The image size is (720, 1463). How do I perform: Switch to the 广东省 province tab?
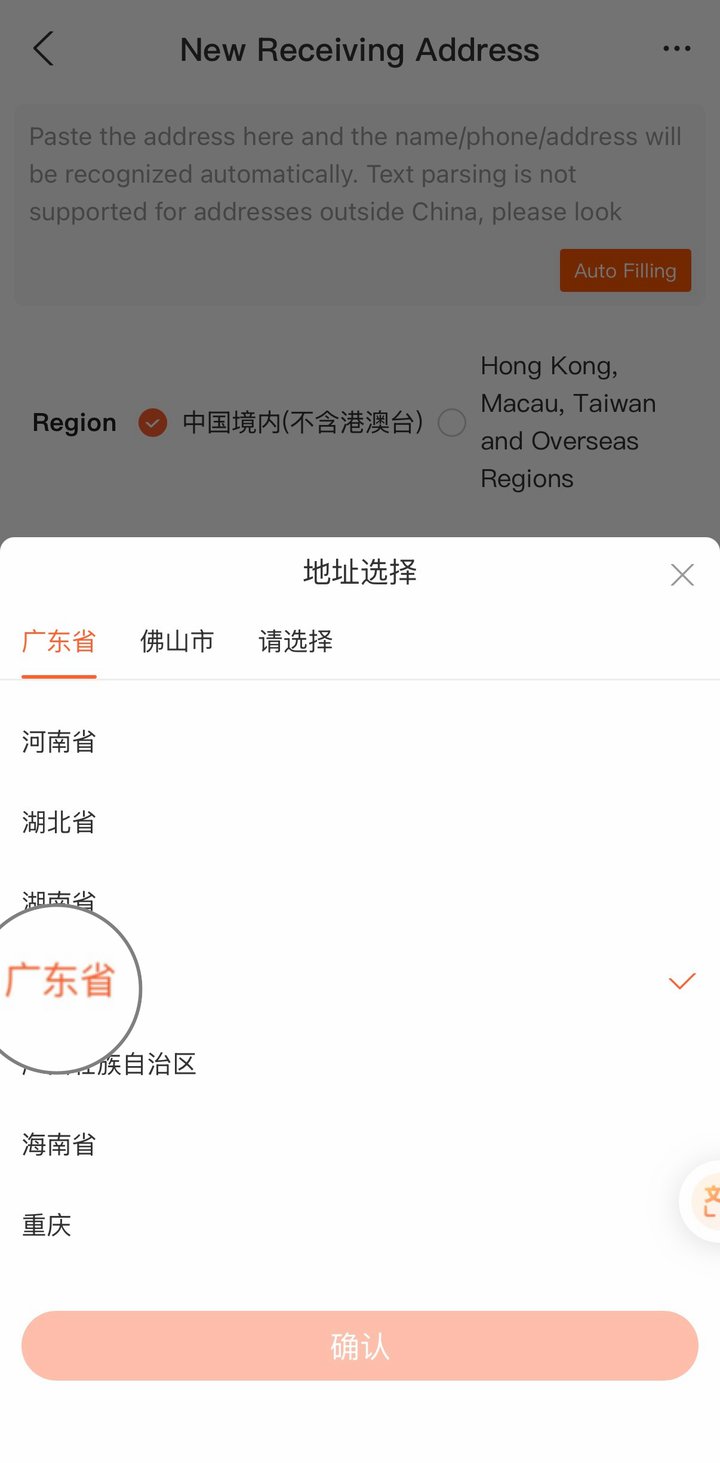[x=59, y=641]
